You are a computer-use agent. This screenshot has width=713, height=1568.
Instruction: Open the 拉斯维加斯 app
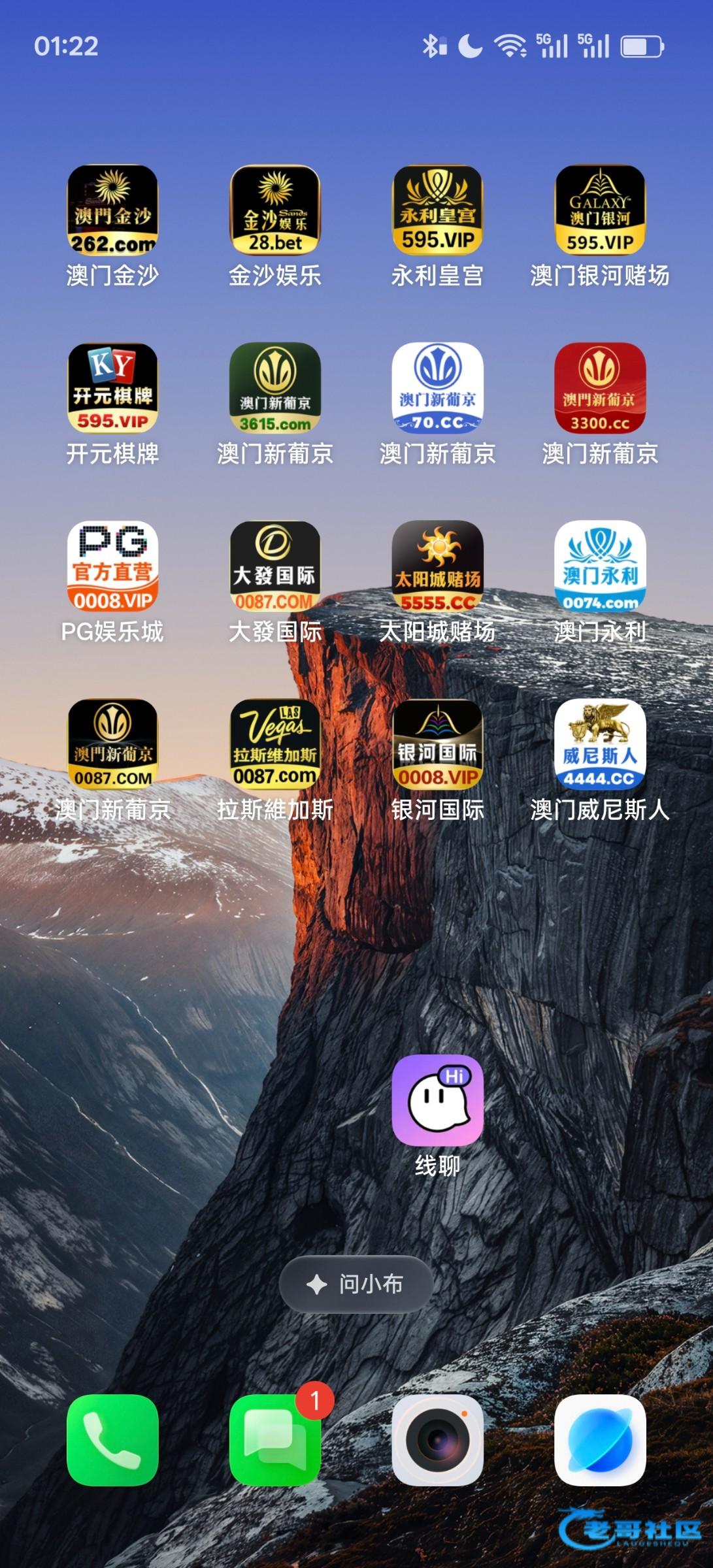pyautogui.click(x=275, y=745)
